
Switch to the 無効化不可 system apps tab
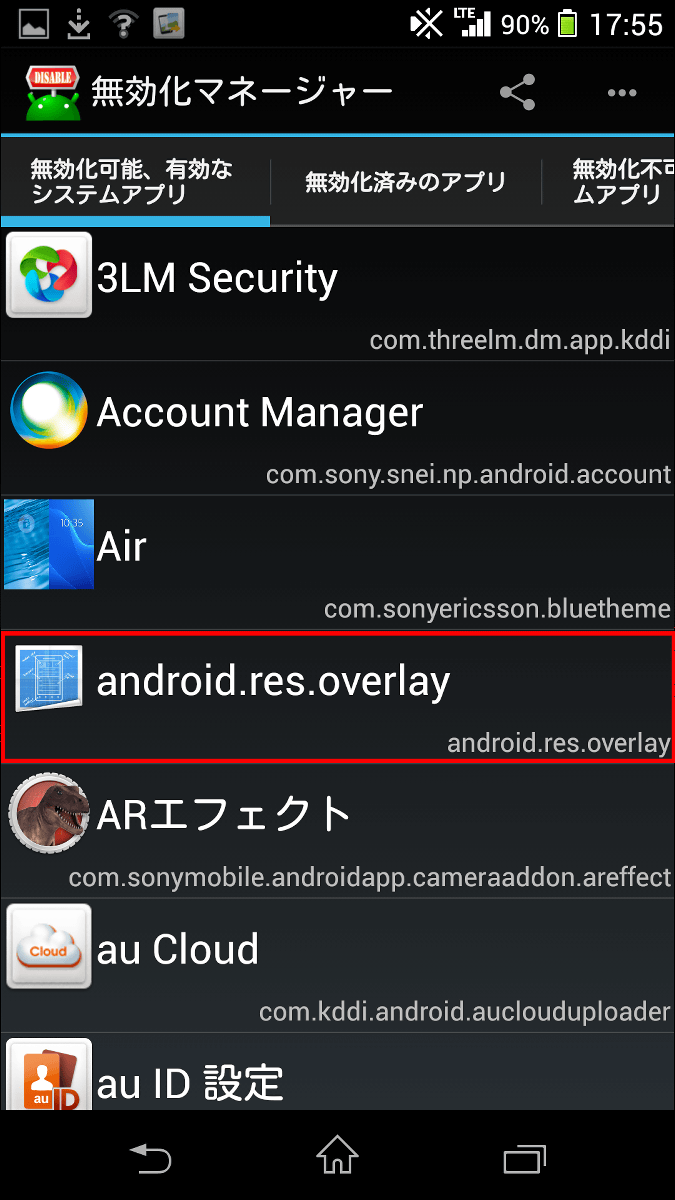(x=609, y=182)
